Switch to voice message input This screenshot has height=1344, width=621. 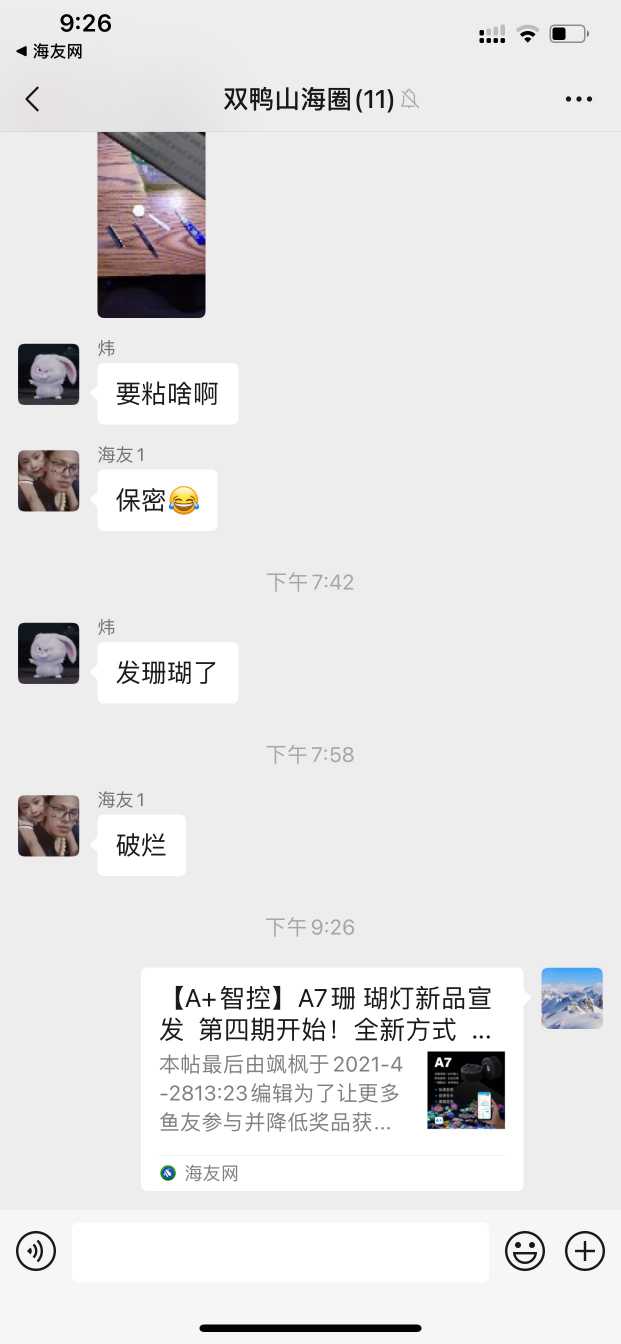click(x=36, y=1251)
